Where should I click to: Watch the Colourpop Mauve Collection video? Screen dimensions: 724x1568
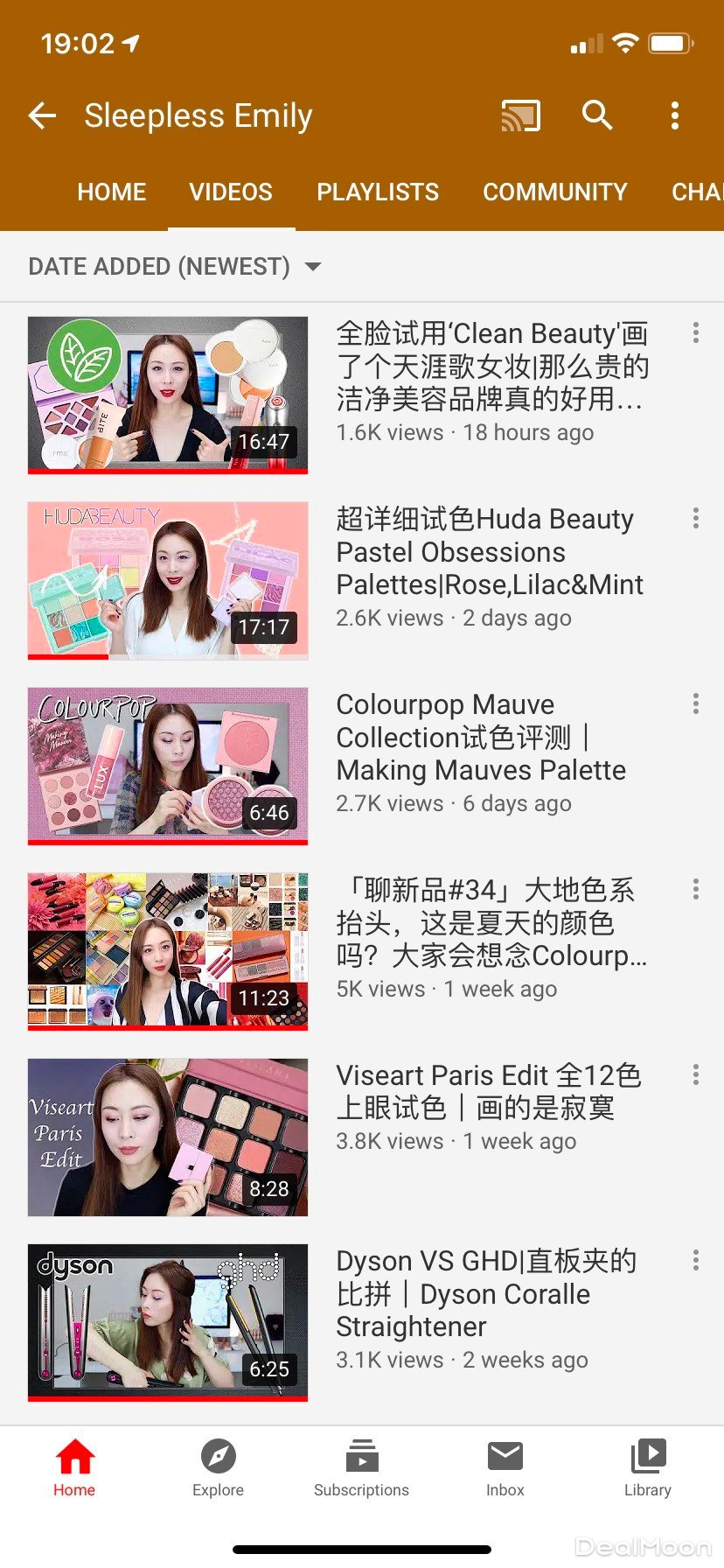point(168,766)
